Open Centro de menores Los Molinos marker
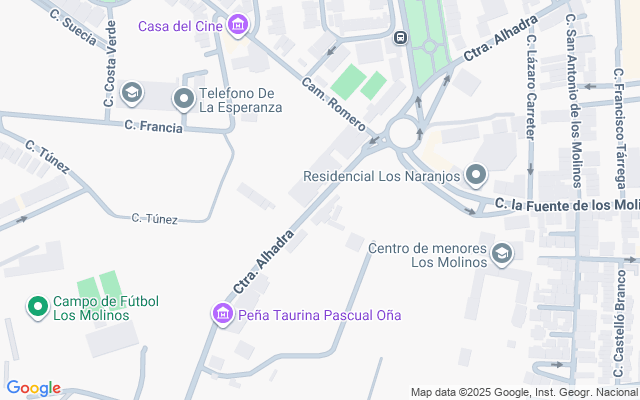Image resolution: width=640 pixels, height=400 pixels. [502, 254]
